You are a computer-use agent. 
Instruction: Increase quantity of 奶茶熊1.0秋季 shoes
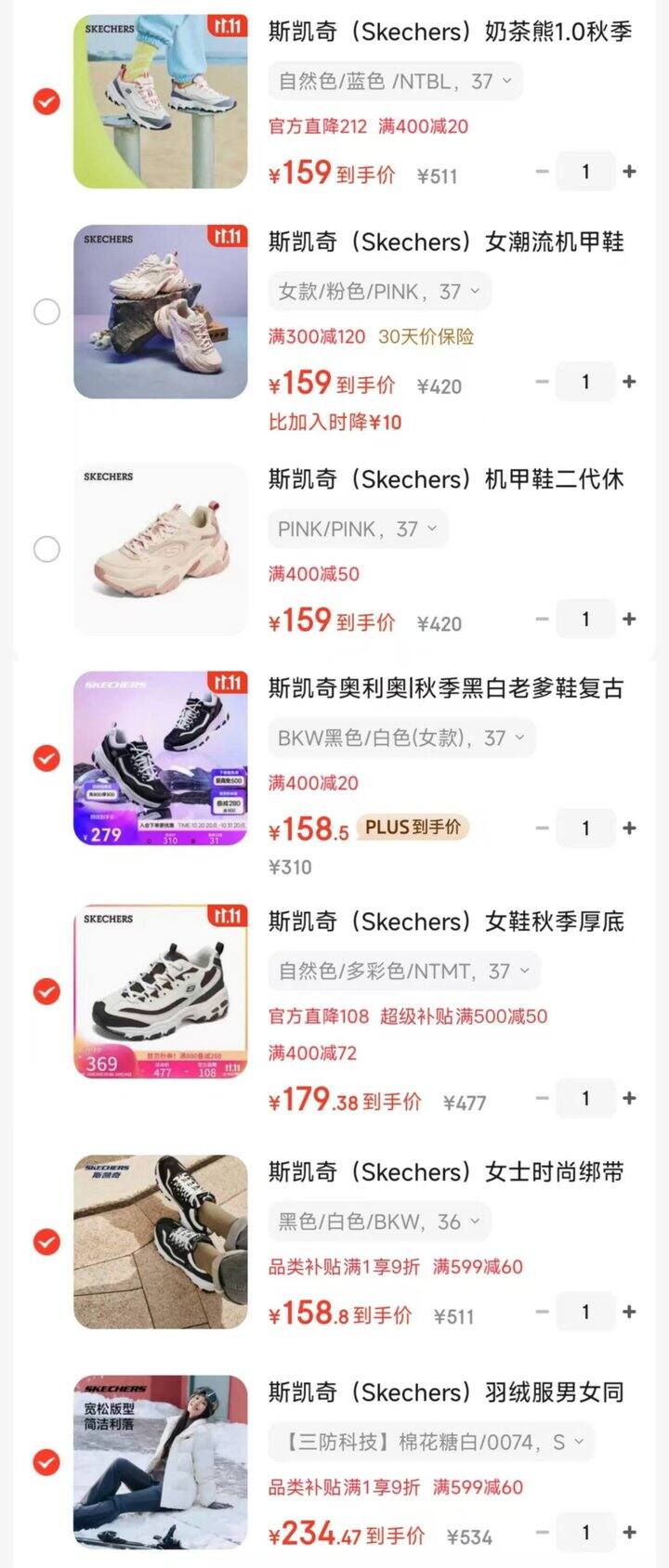pyautogui.click(x=629, y=171)
